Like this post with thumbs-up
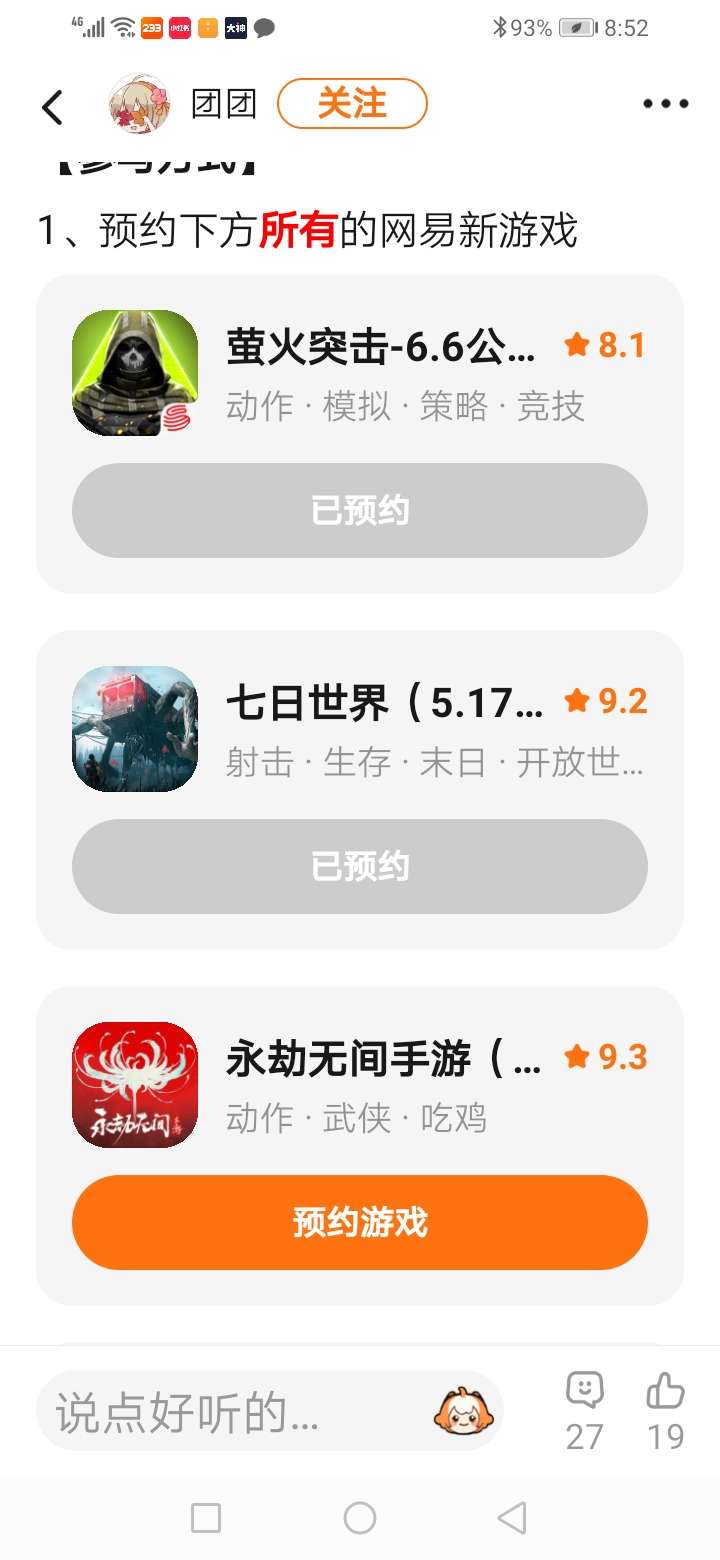The width and height of the screenshot is (720, 1560). 665,1411
